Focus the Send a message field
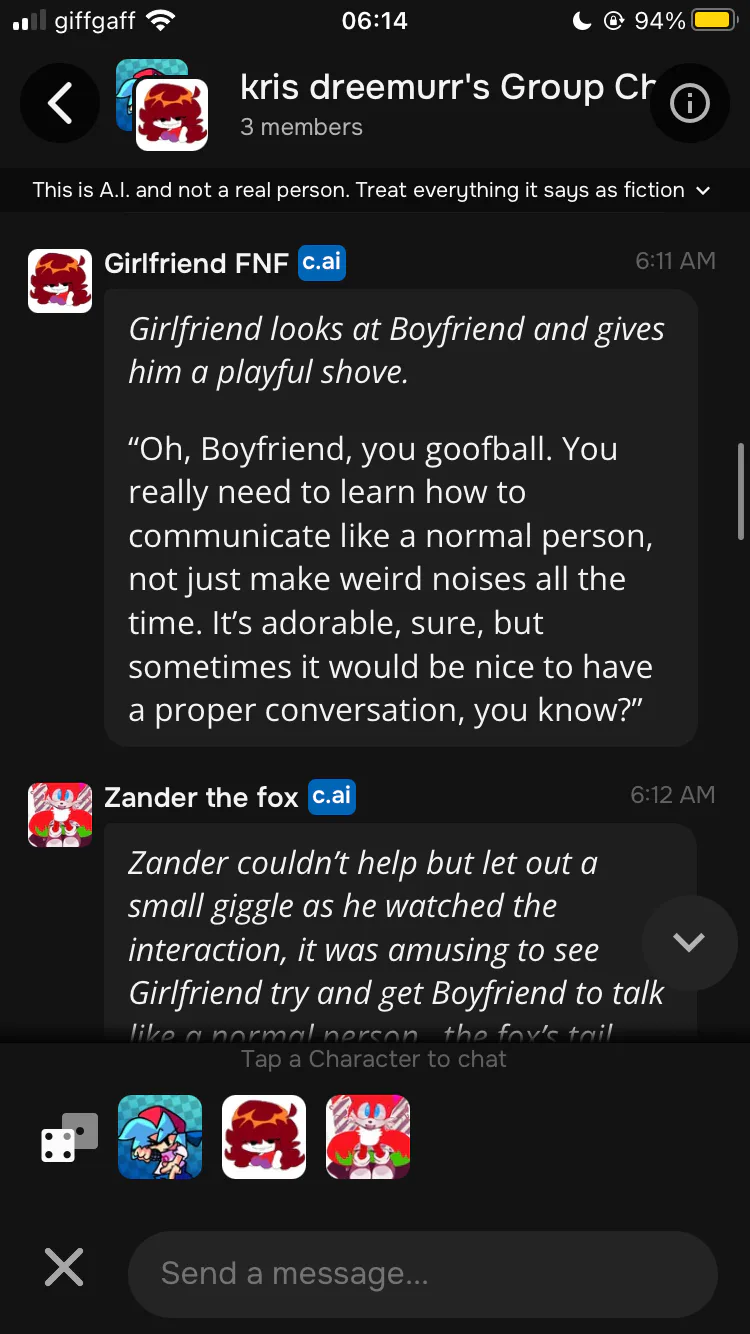This screenshot has width=750, height=1334. tap(423, 1273)
